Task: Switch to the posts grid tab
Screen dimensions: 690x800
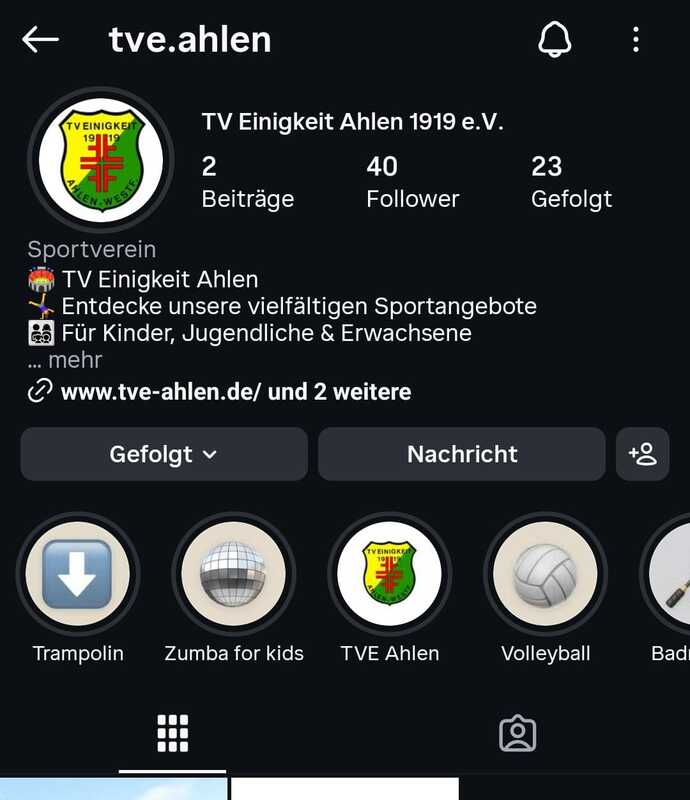Action: pos(173,734)
